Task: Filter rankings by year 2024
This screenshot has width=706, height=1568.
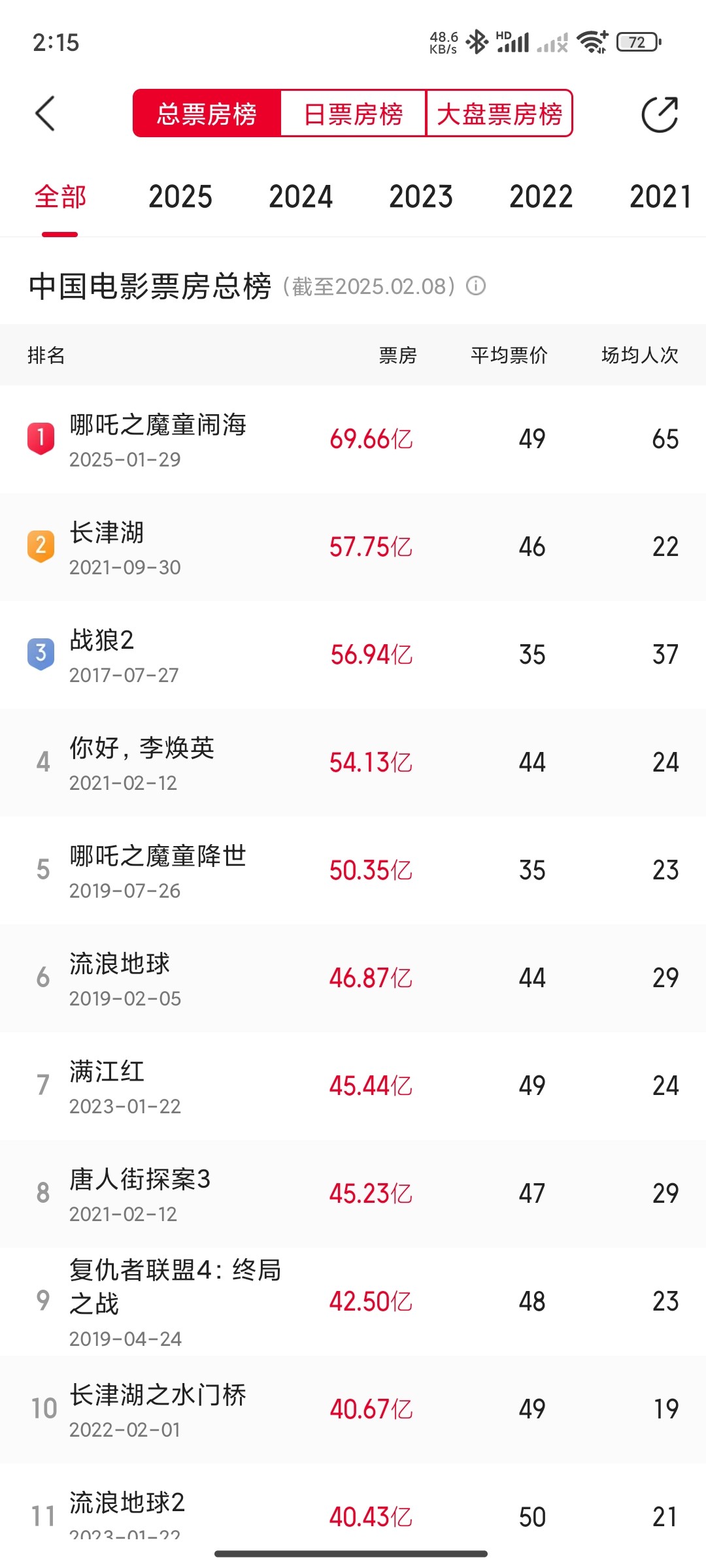Action: click(x=301, y=197)
